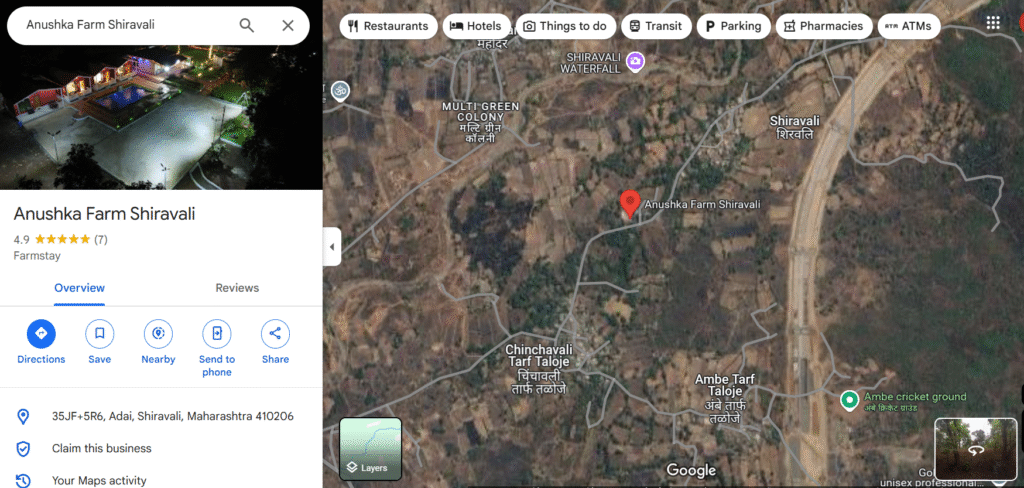Open the Anushka Farm Shiravali search field
1024x488 pixels.
pyautogui.click(x=120, y=25)
